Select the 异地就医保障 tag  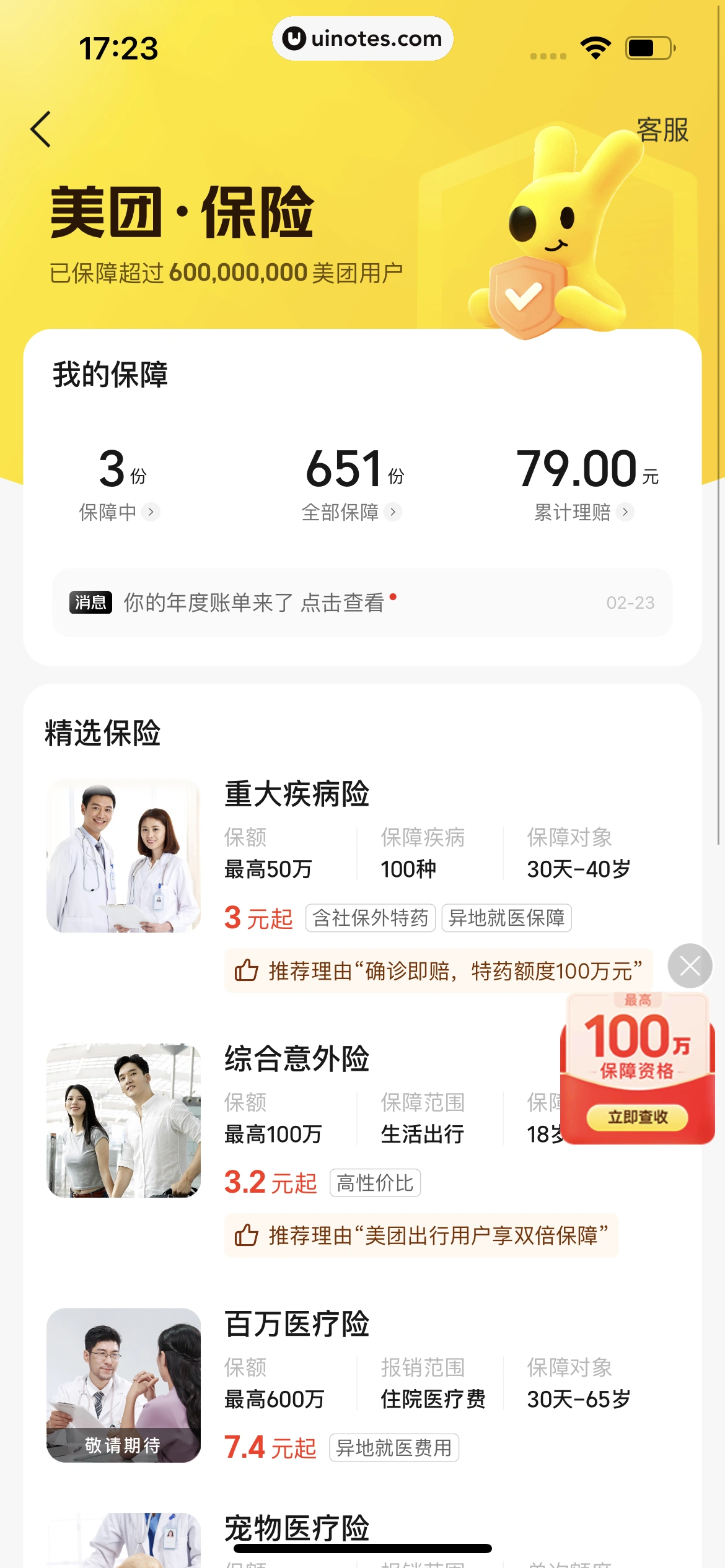(506, 919)
